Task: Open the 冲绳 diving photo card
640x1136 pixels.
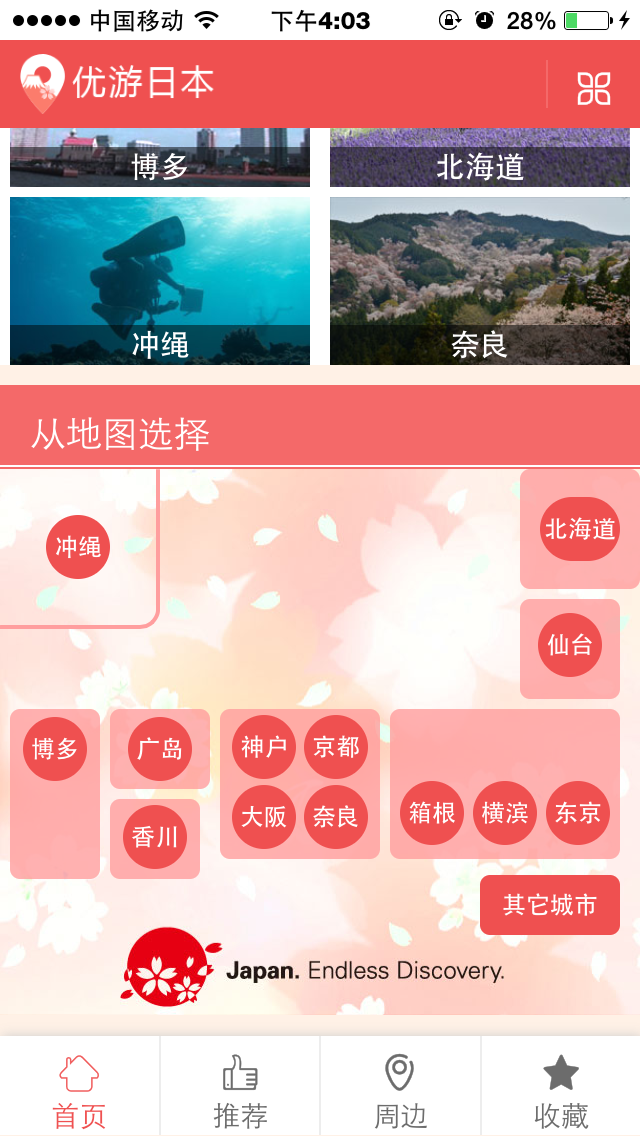Action: tap(160, 281)
